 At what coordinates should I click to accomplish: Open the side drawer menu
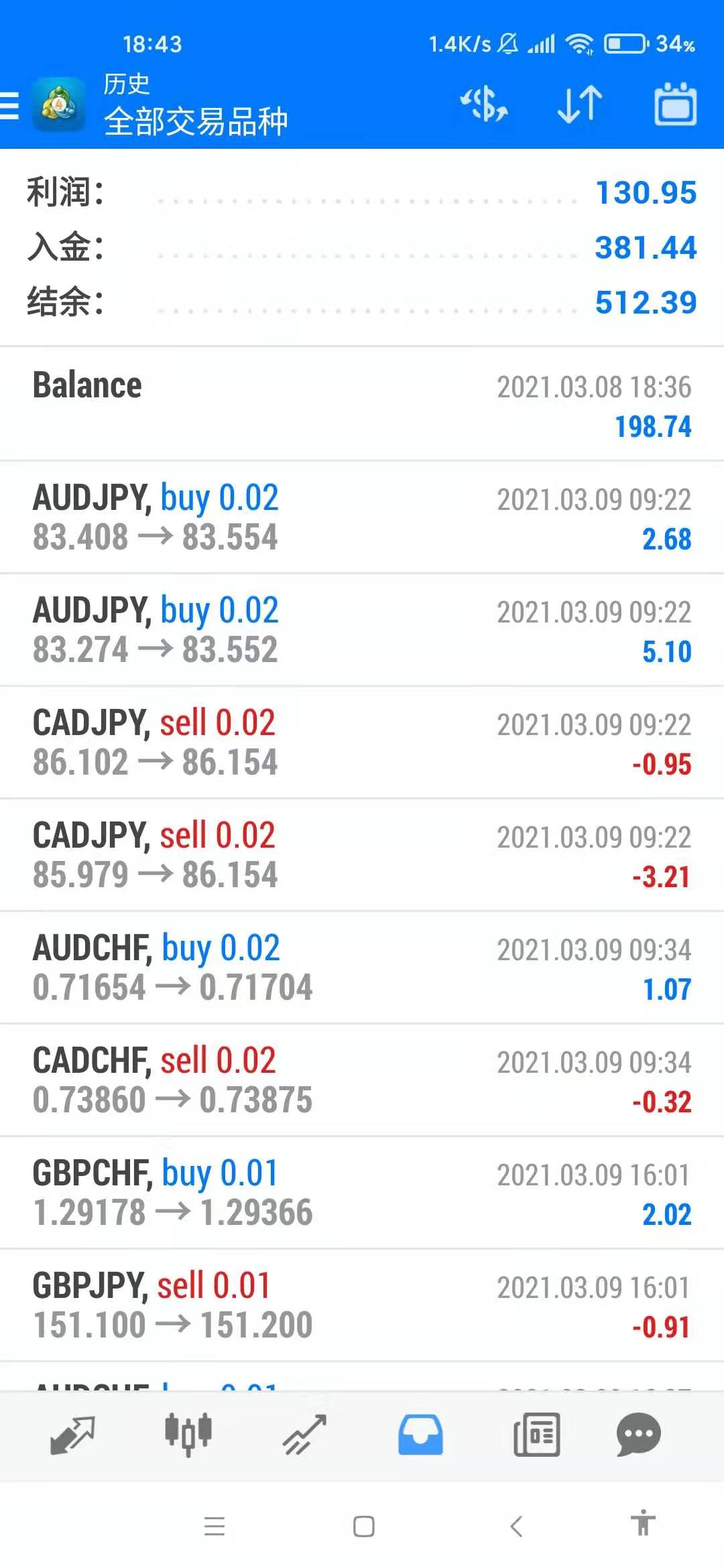11,106
